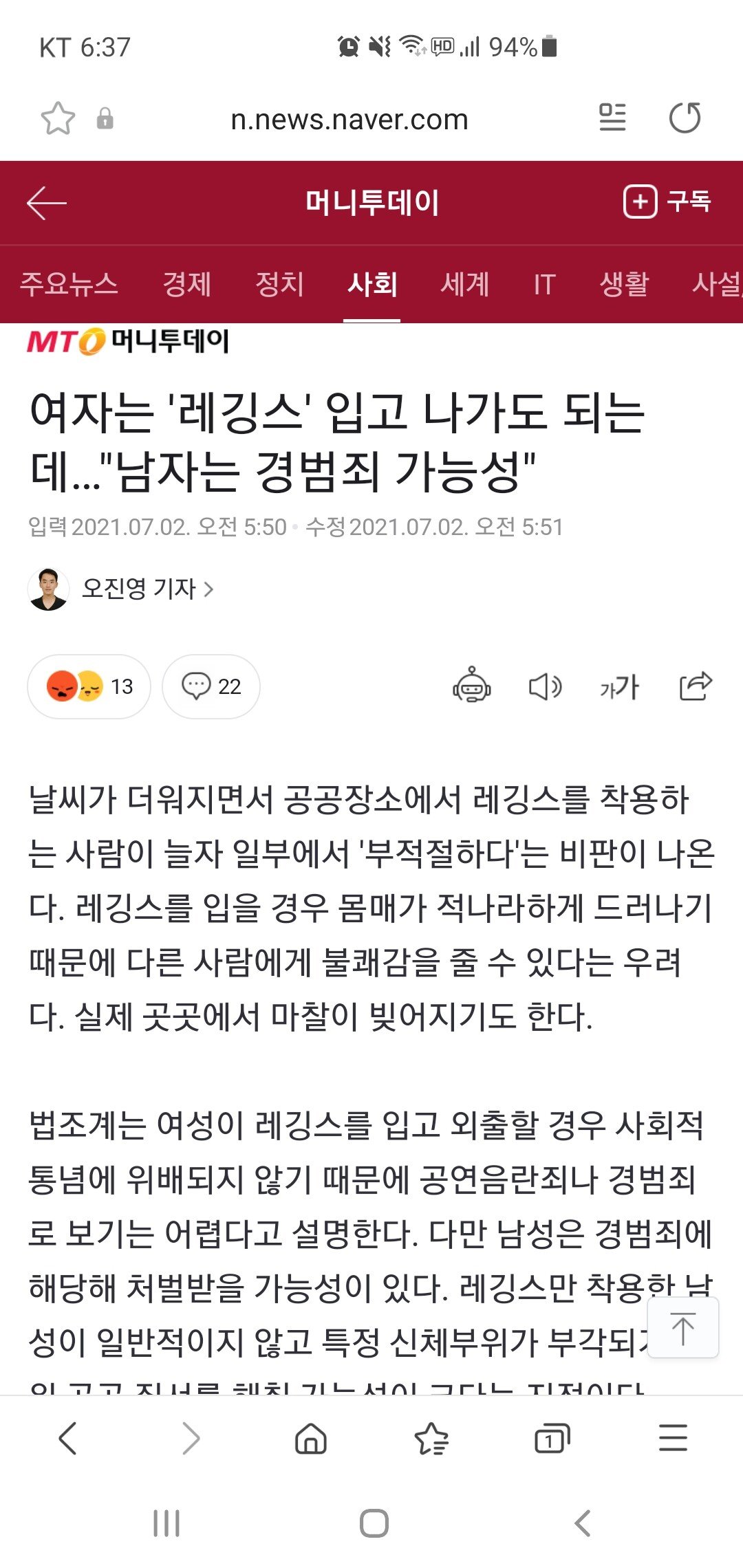
Task: Switch to the 생활 tab
Action: pyautogui.click(x=624, y=284)
